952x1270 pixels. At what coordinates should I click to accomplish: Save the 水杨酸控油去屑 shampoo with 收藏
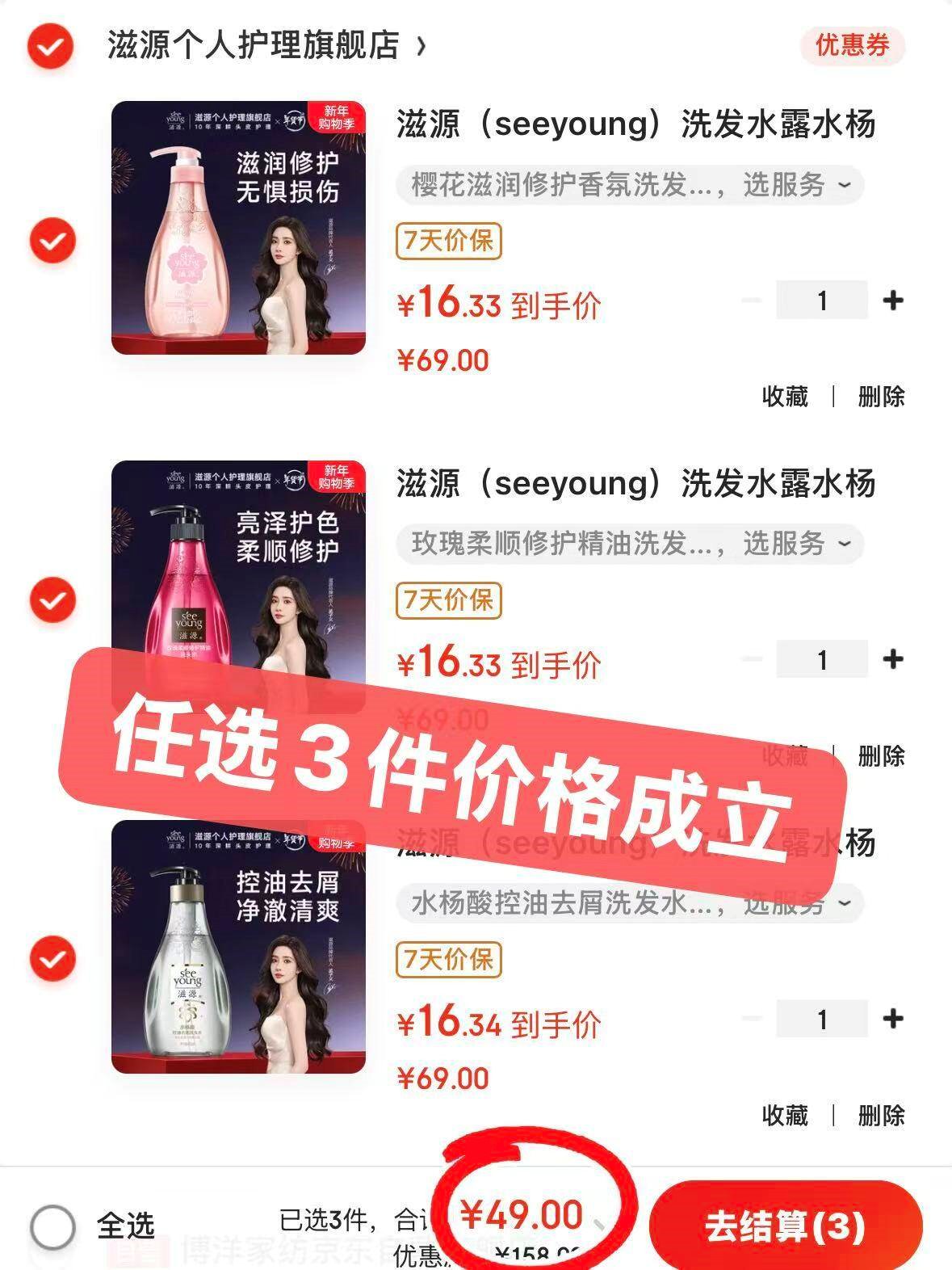coord(785,1116)
